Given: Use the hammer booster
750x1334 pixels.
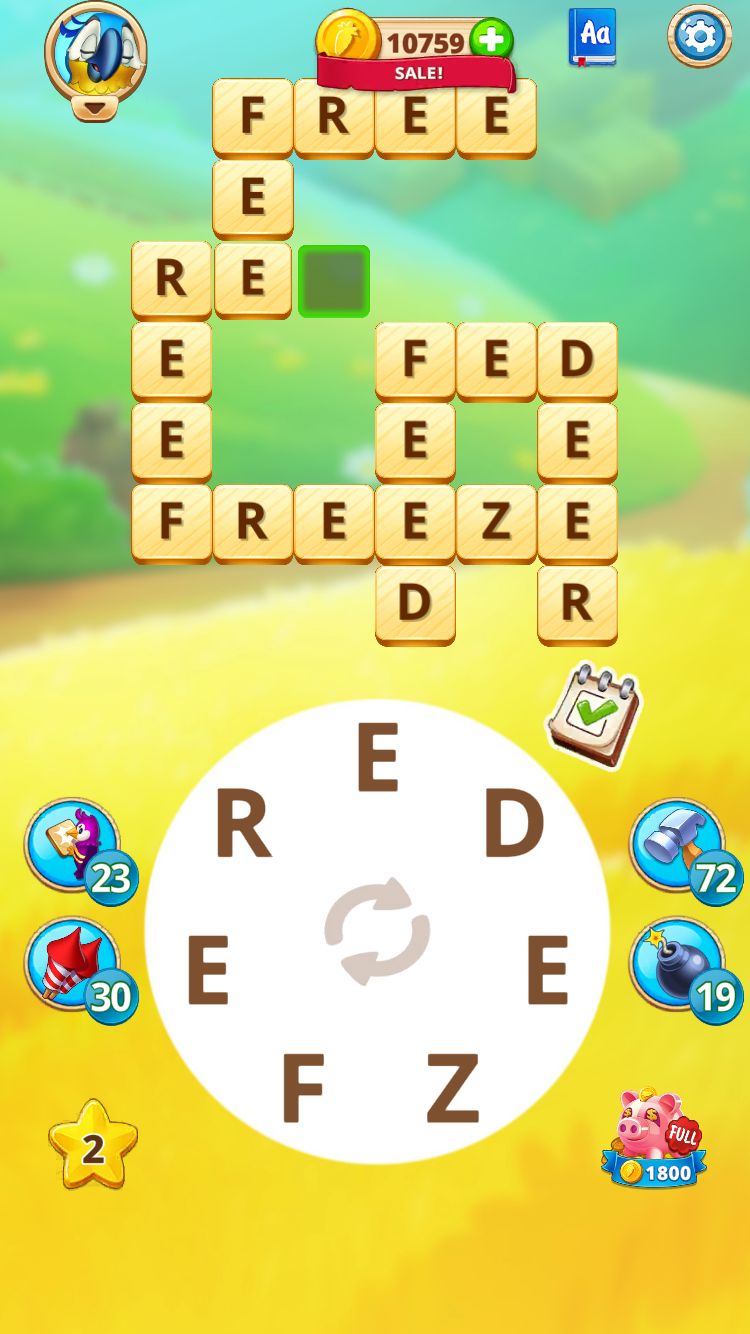Looking at the screenshot, I should click(x=677, y=847).
